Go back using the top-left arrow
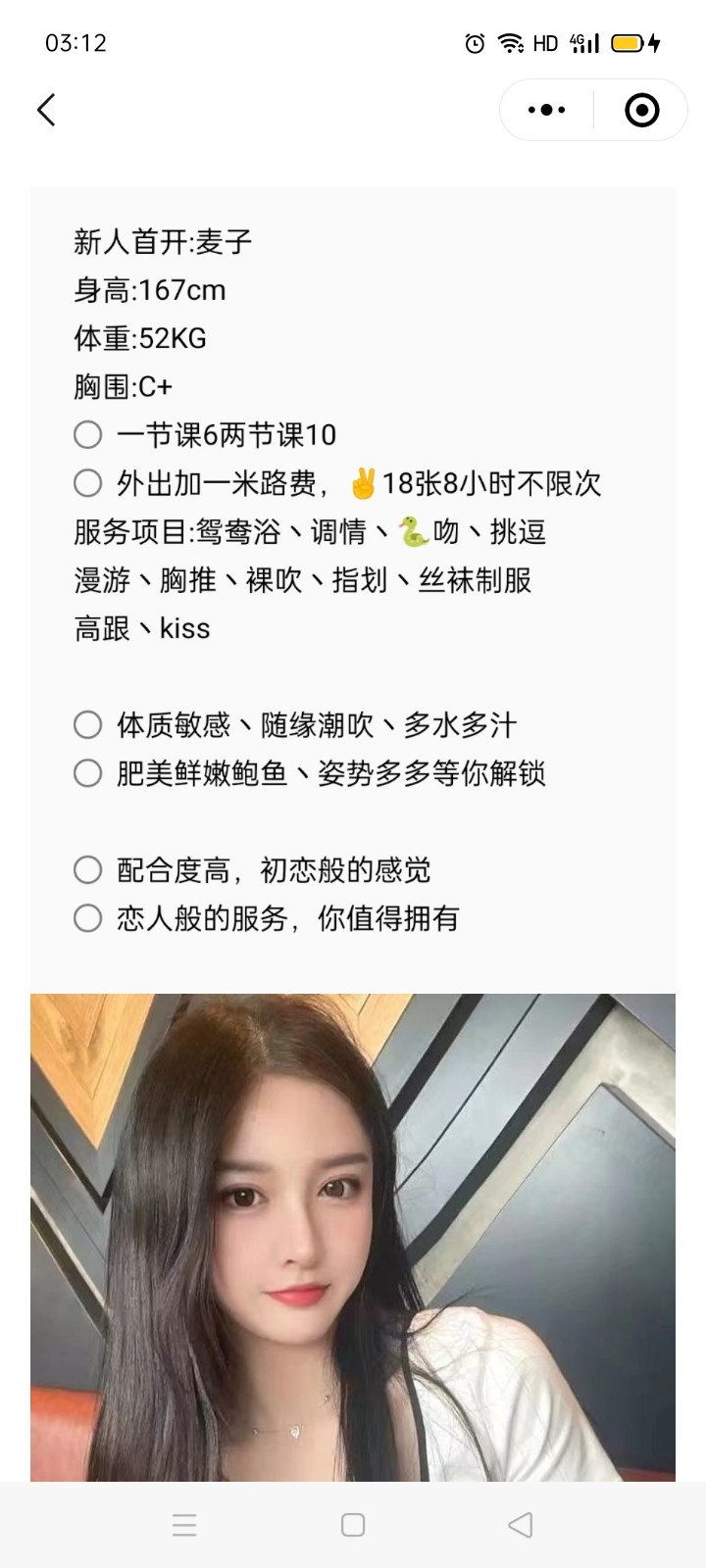Image resolution: width=706 pixels, height=1568 pixels. pyautogui.click(x=46, y=110)
